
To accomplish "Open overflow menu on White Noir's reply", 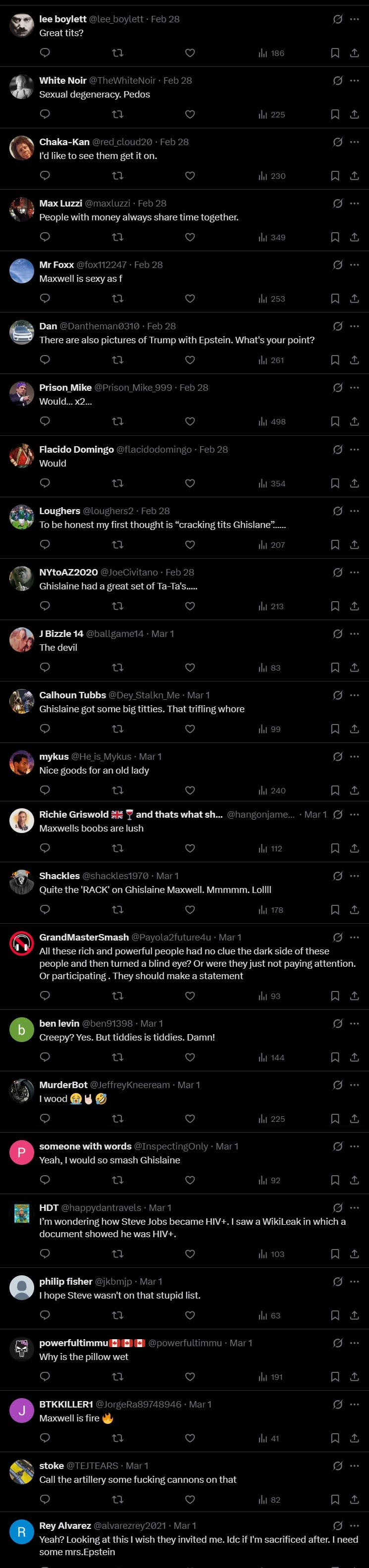I will [x=354, y=80].
